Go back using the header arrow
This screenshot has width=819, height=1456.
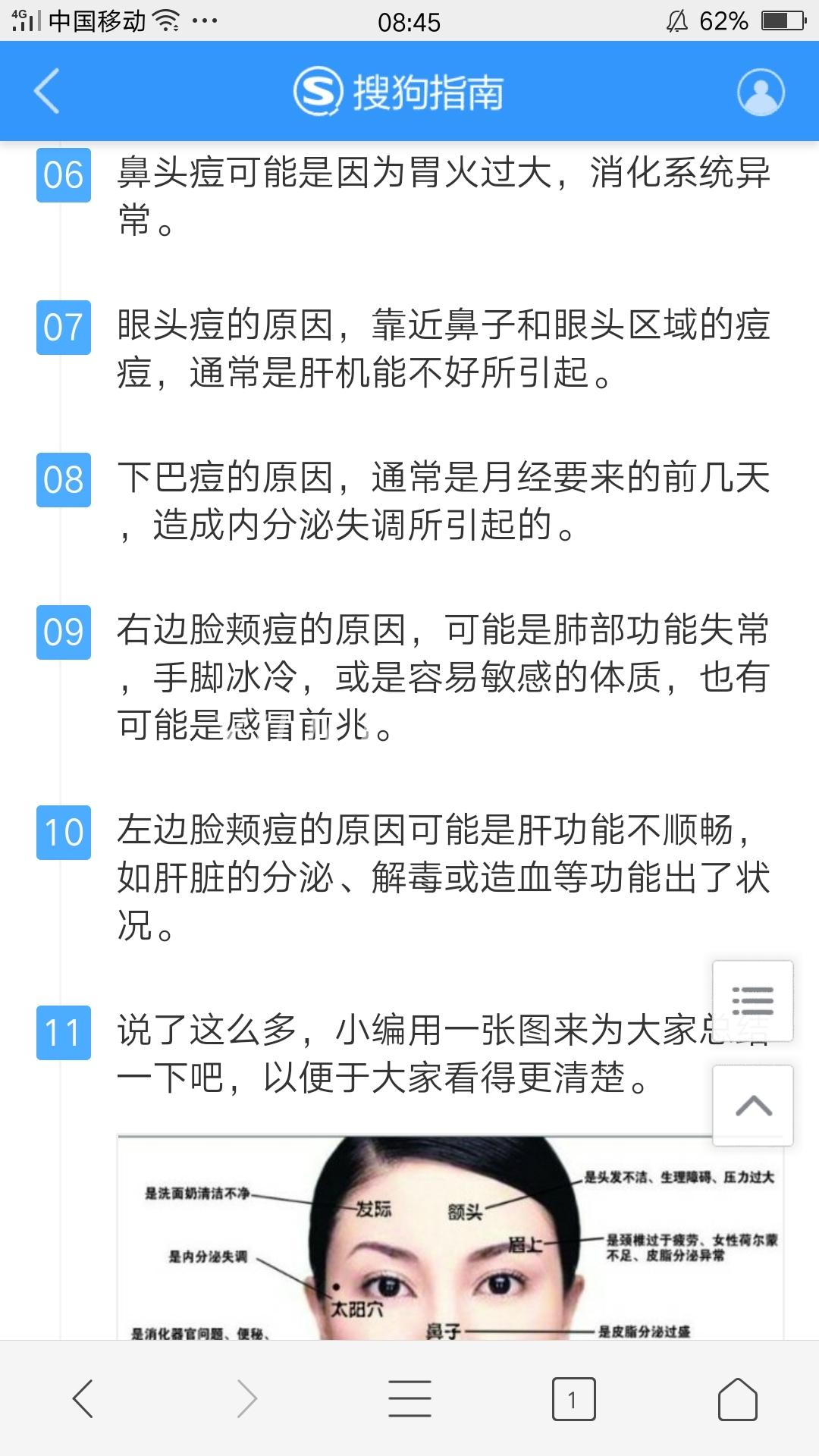(x=47, y=92)
